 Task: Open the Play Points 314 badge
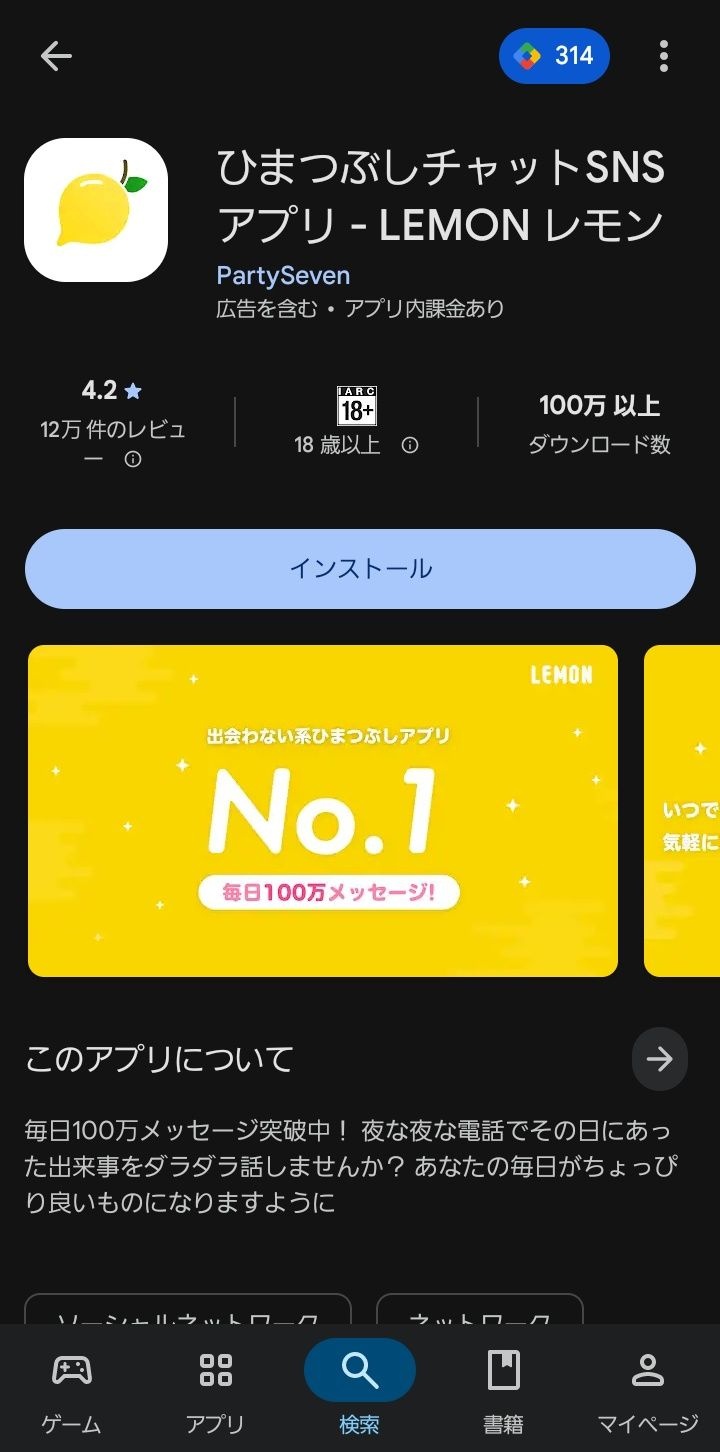[554, 56]
